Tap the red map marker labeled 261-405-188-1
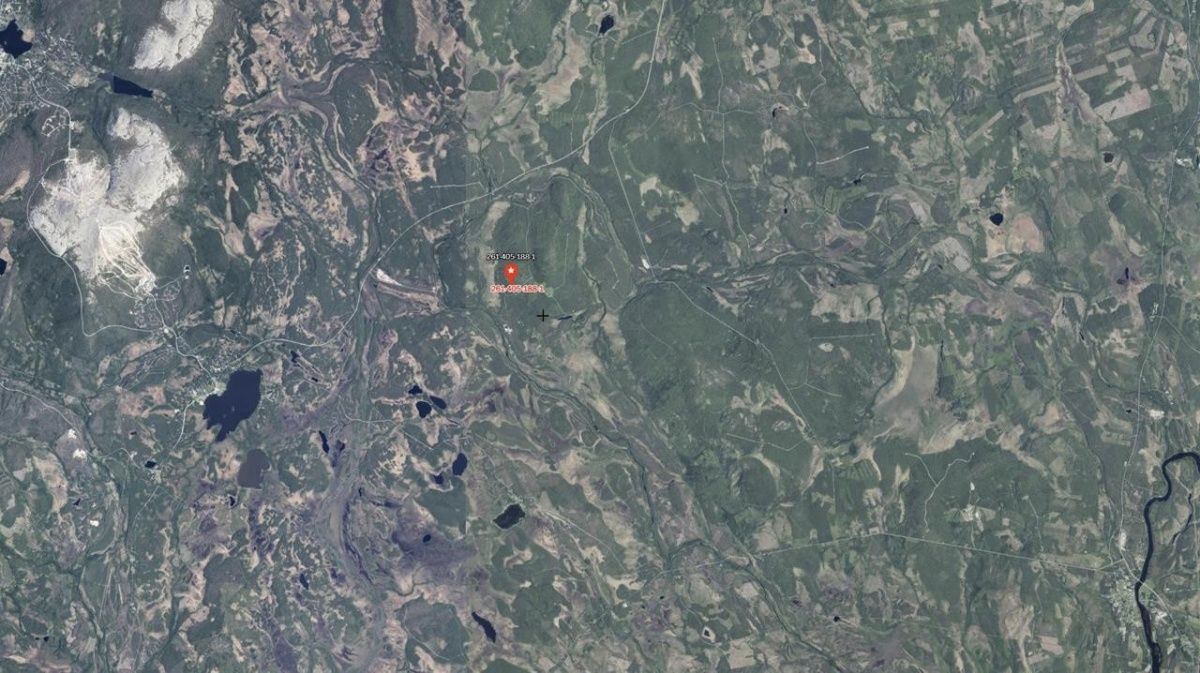The height and width of the screenshot is (673, 1200). pyautogui.click(x=511, y=273)
